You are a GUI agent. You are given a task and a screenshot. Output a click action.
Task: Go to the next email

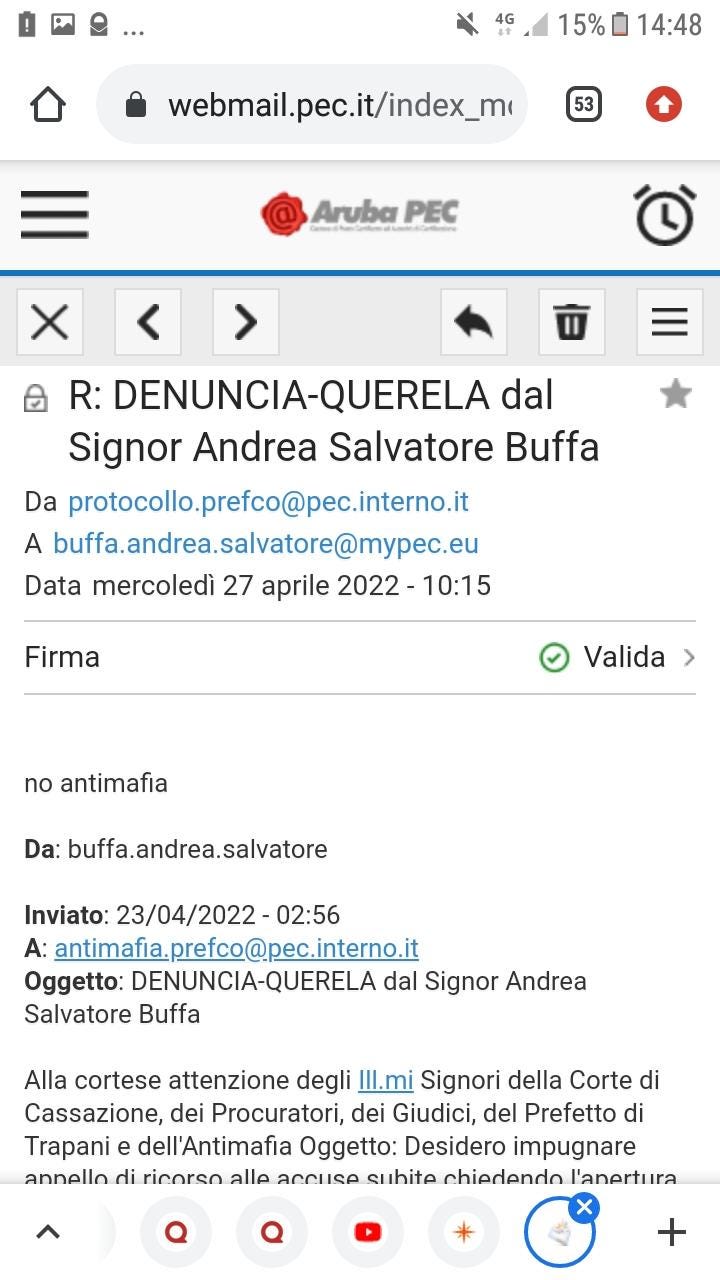[x=246, y=322]
